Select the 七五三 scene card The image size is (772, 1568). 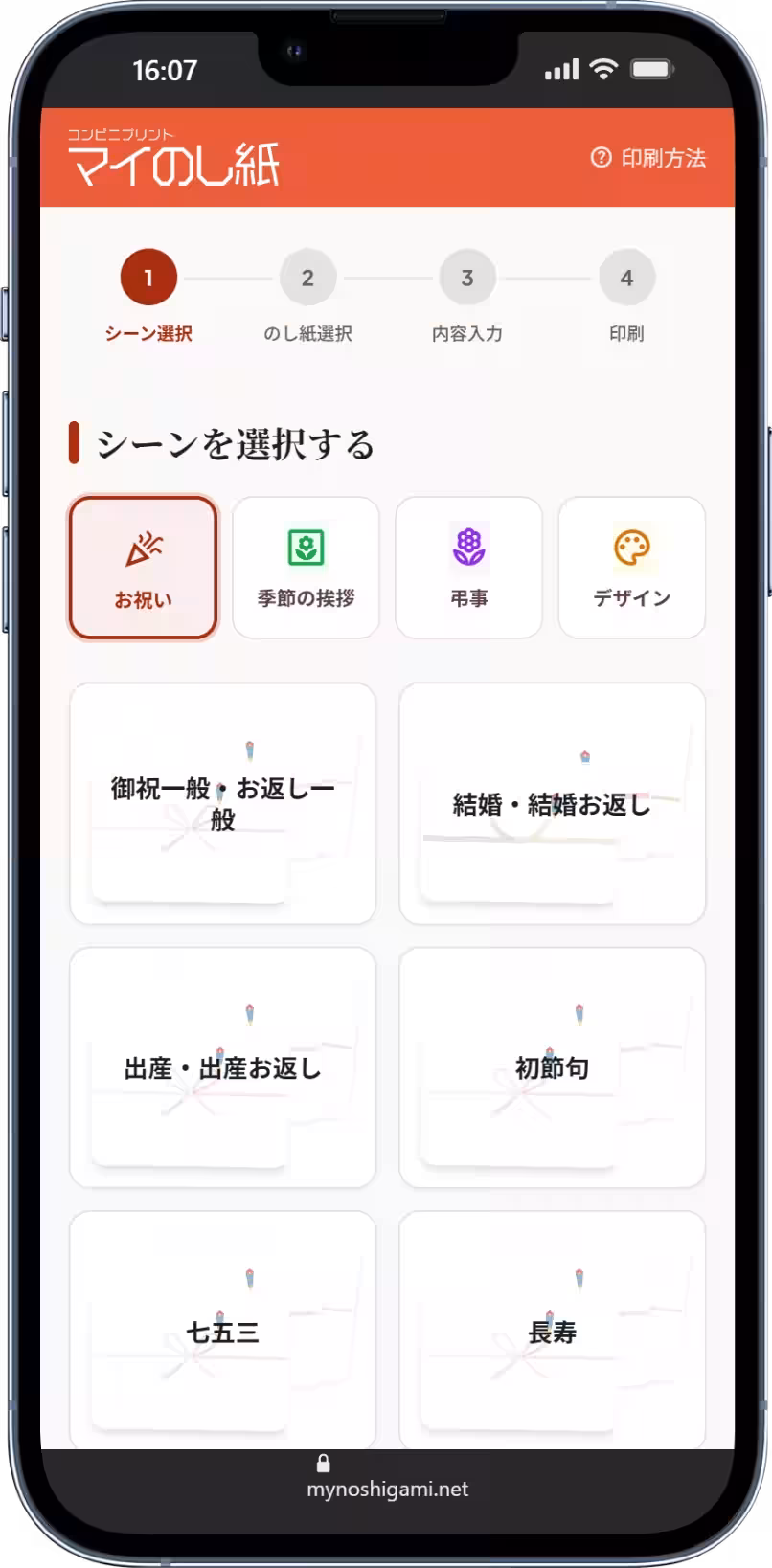click(222, 1331)
